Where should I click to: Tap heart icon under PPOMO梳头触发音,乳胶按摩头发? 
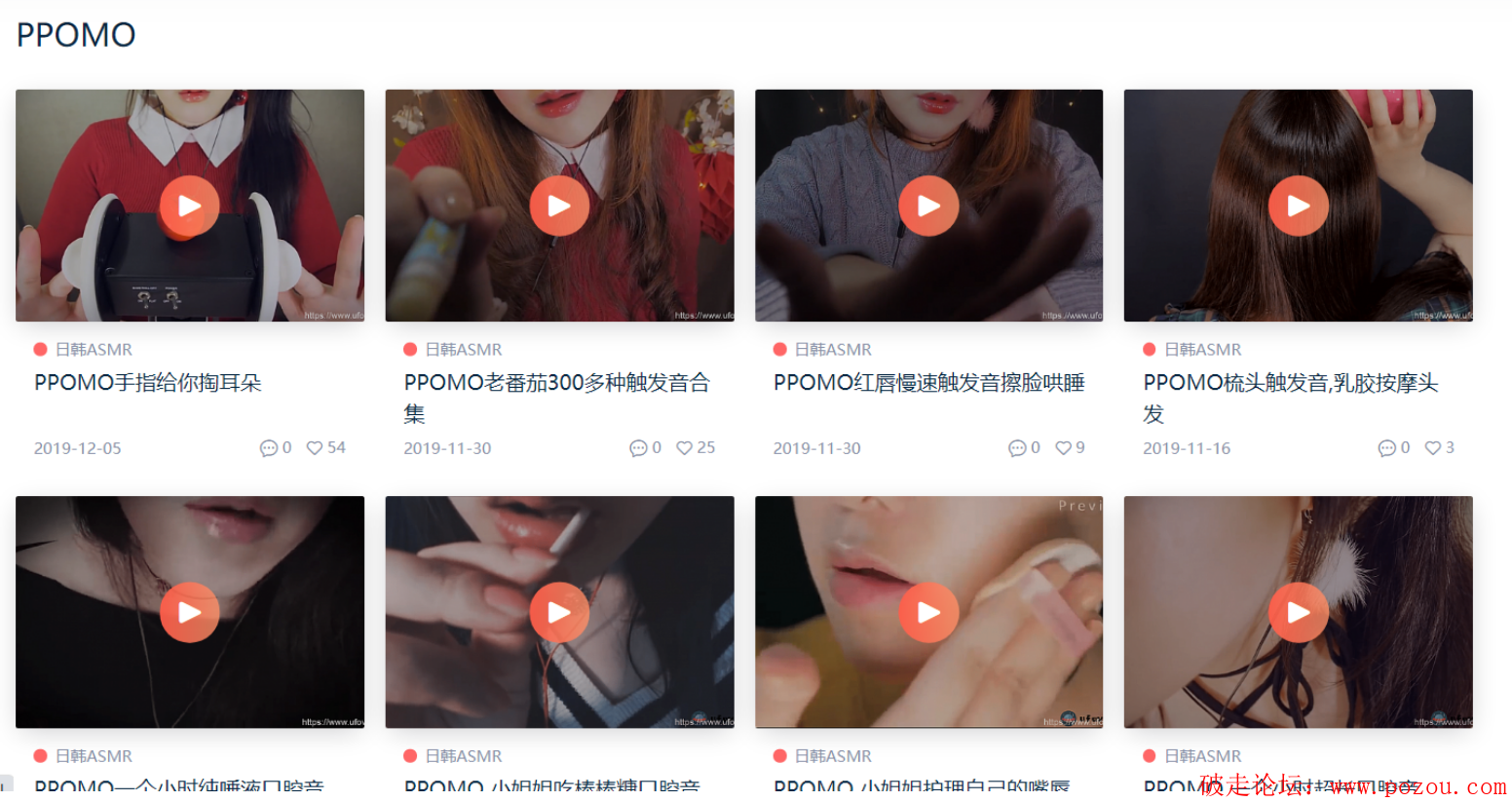1433,448
